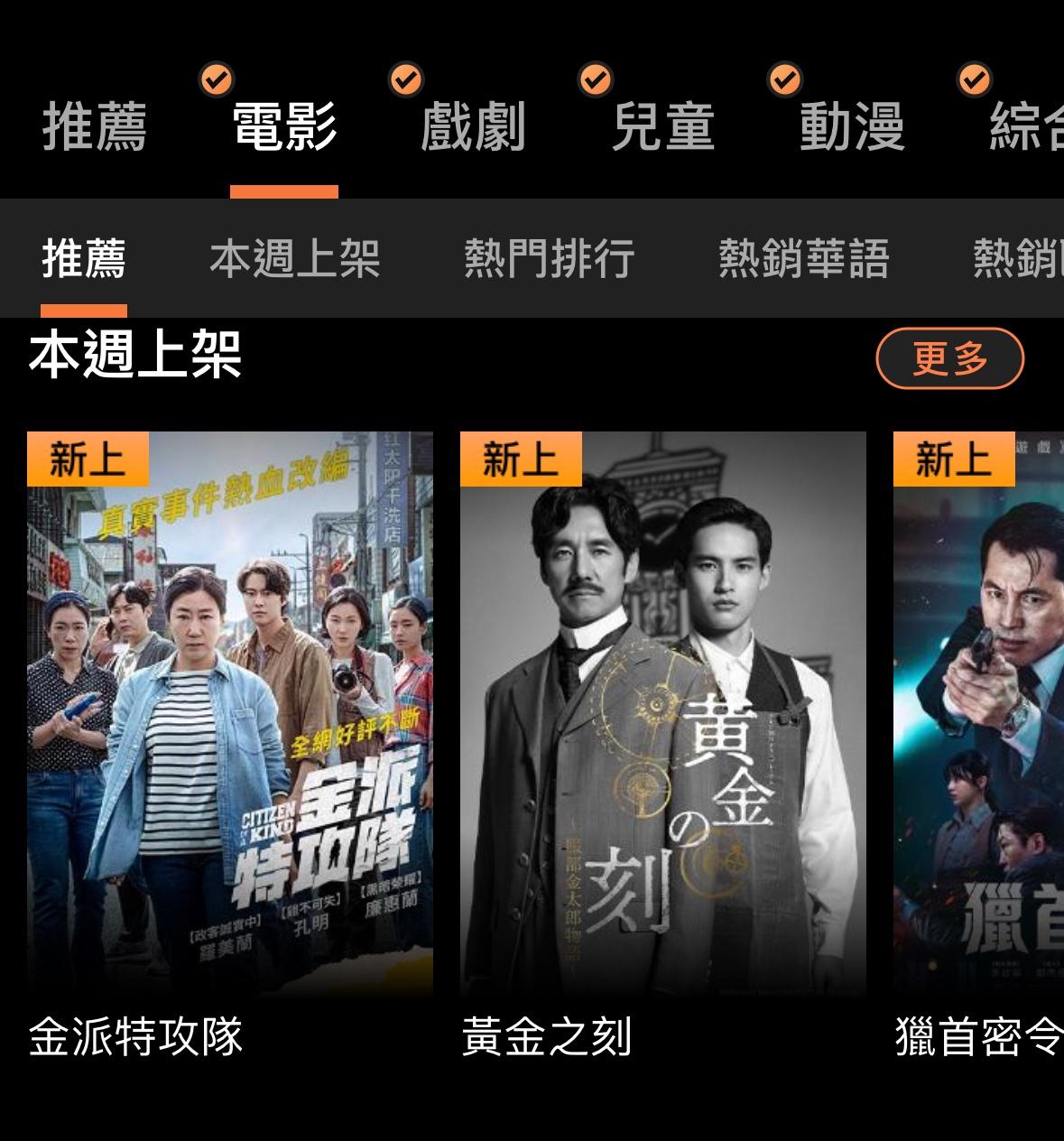Open the 本週上架 sub-tab
The width and height of the screenshot is (1064, 1141).
(294, 259)
